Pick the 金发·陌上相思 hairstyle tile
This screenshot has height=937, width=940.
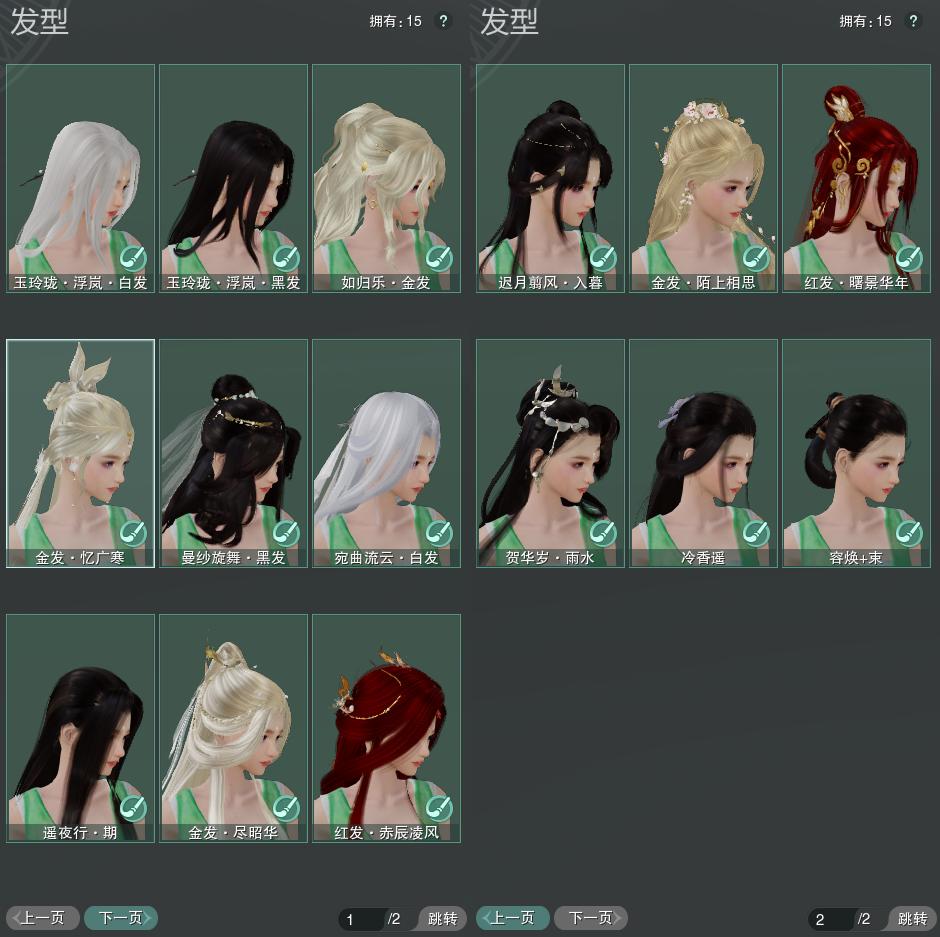pos(703,170)
